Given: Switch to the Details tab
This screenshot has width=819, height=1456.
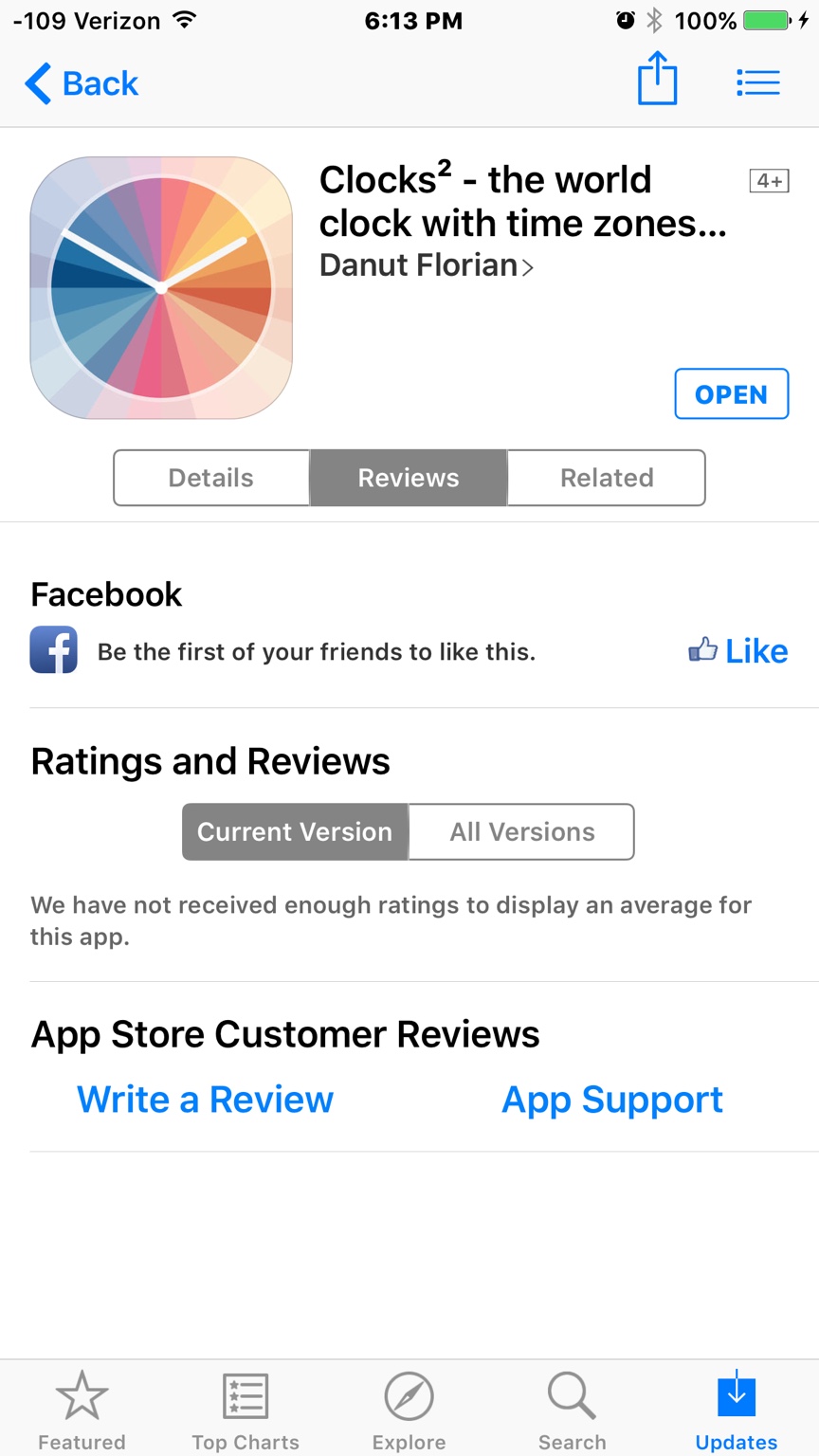Looking at the screenshot, I should (x=211, y=478).
